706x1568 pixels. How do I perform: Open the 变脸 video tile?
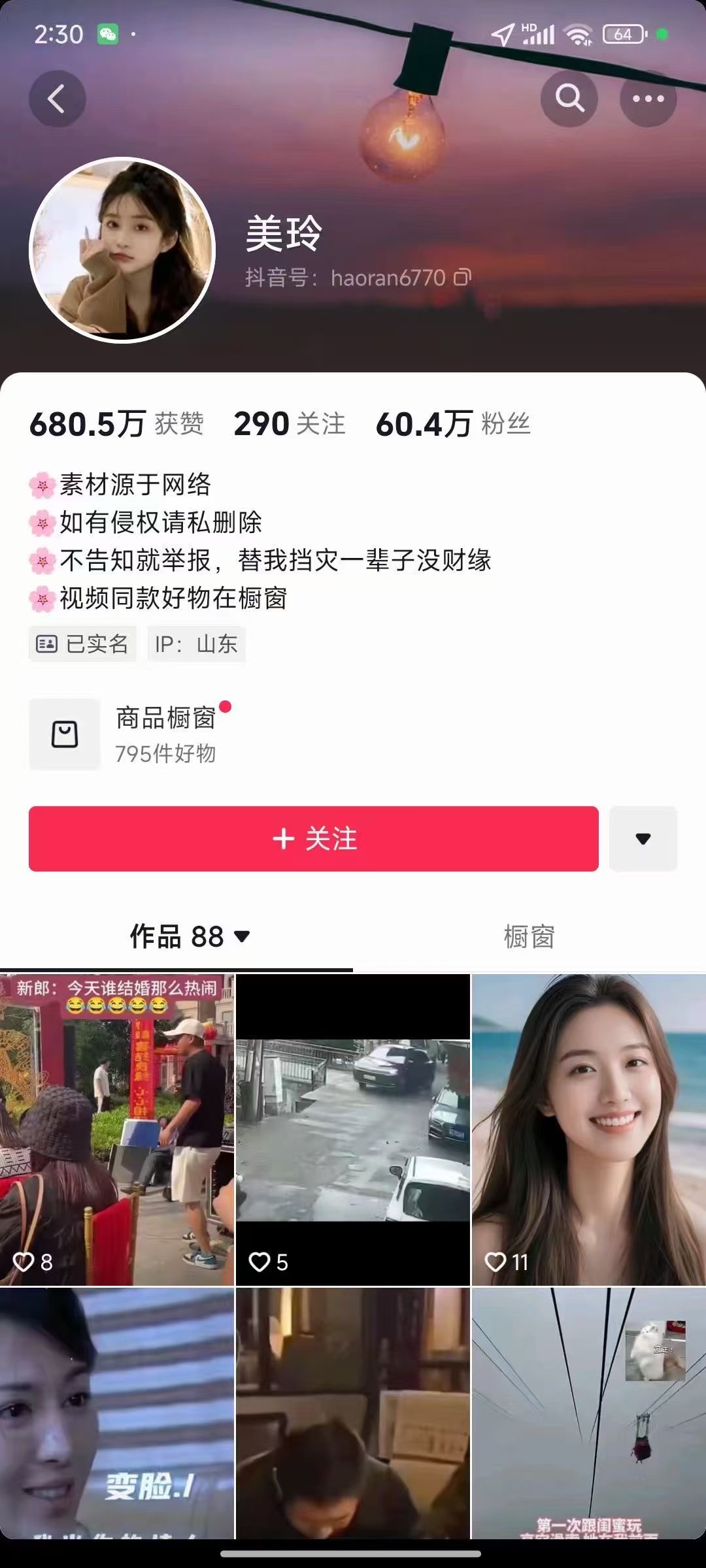[x=116, y=1411]
